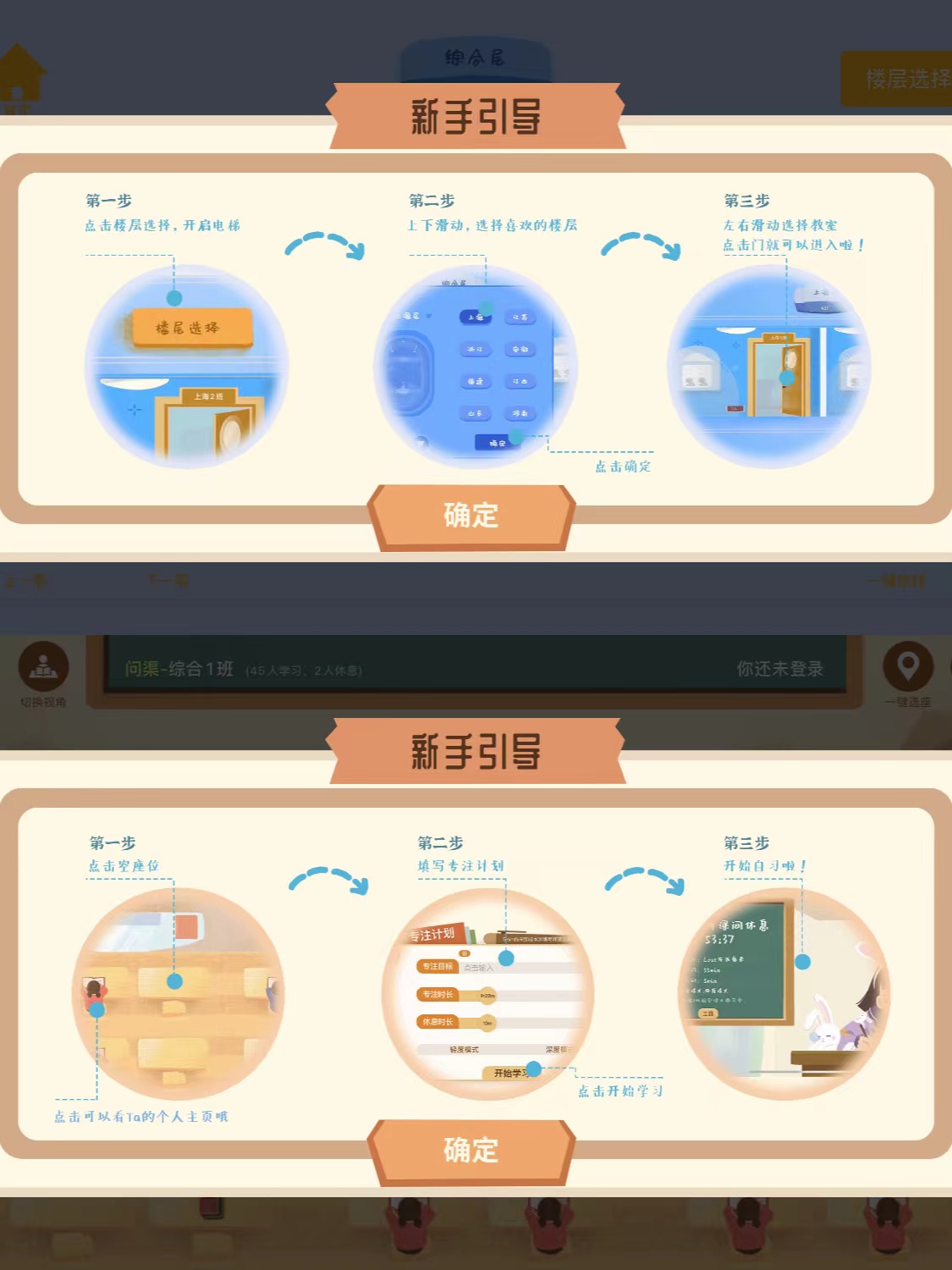Select the 河南 province option
This screenshot has width=952, height=1270.
[520, 414]
